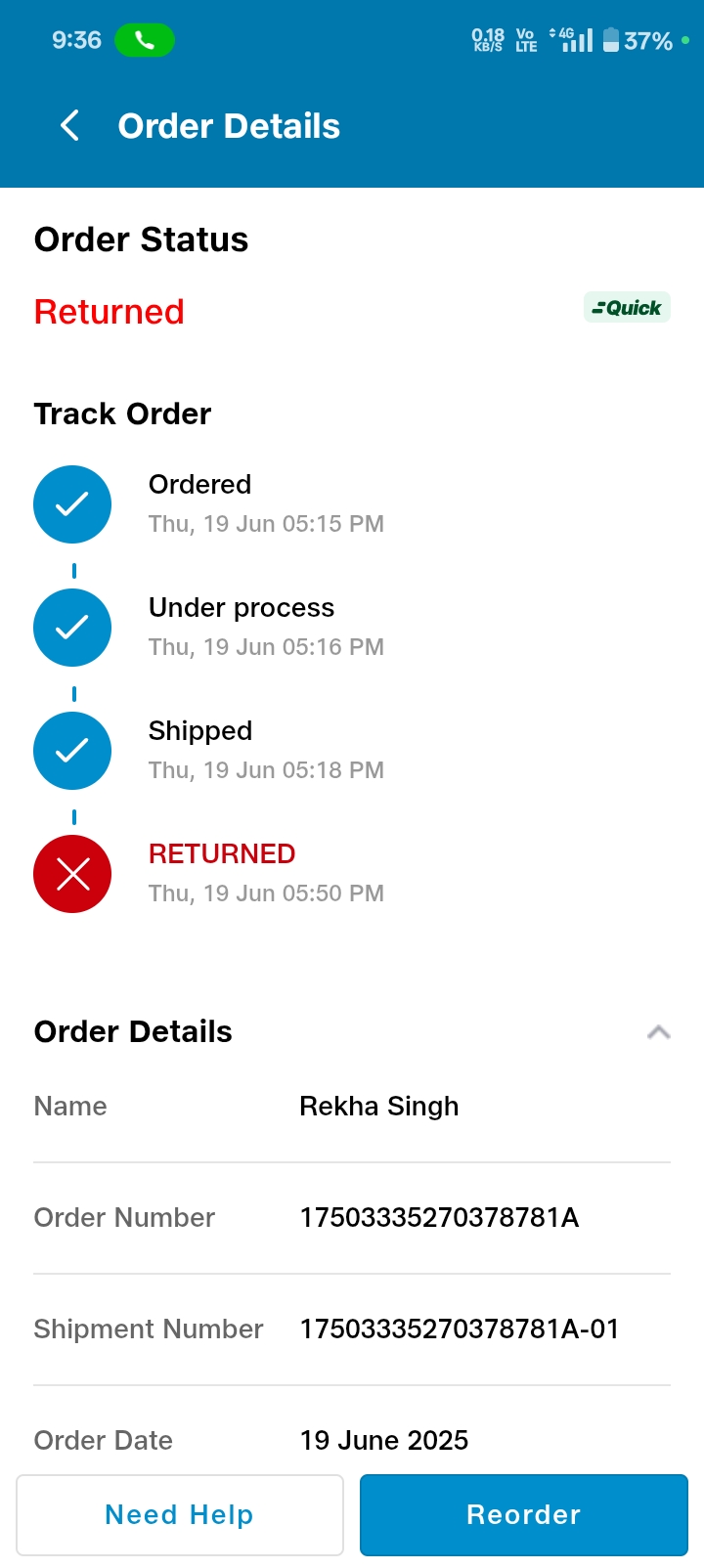704x1568 pixels.
Task: Go back from Order Details
Action: pyautogui.click(x=69, y=126)
